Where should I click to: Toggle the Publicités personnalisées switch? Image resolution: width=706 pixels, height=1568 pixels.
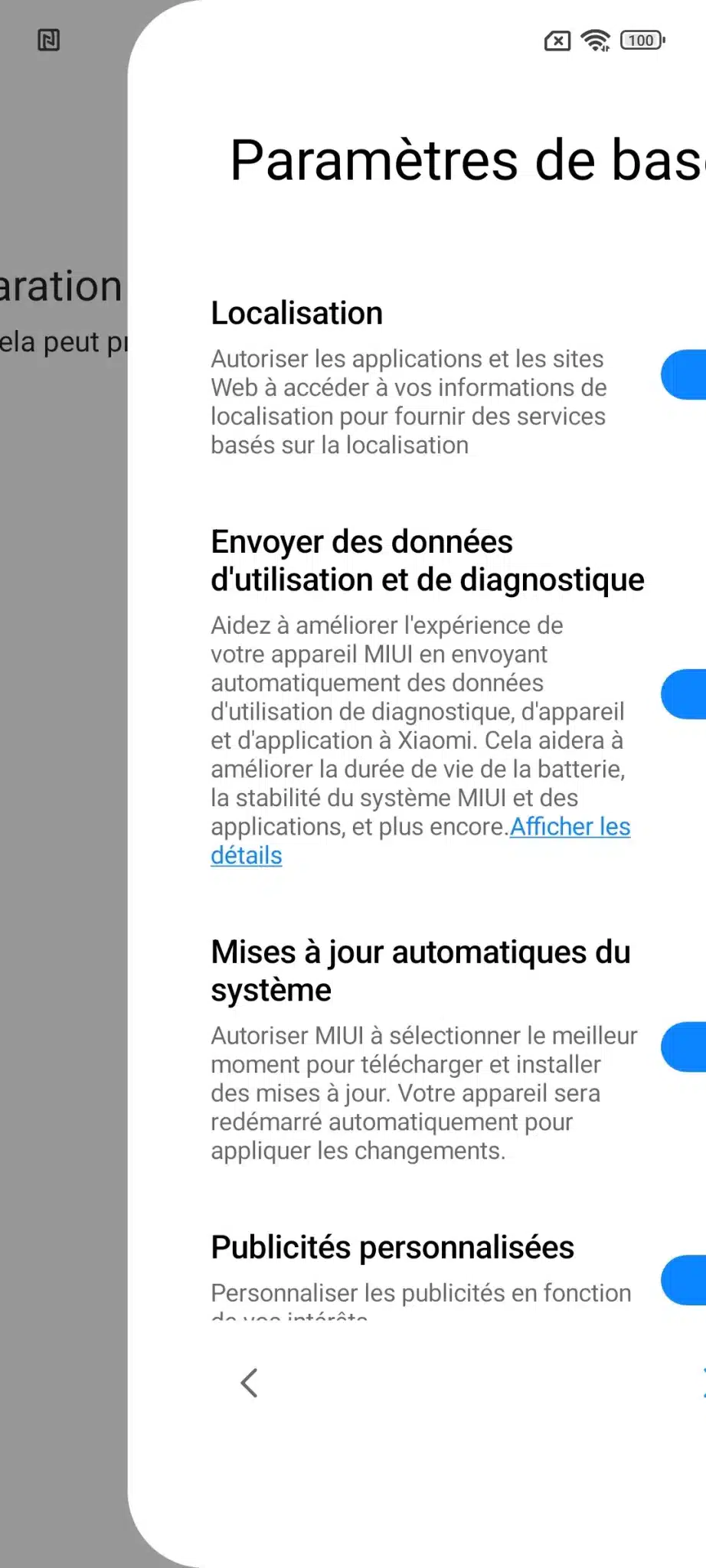point(684,1280)
